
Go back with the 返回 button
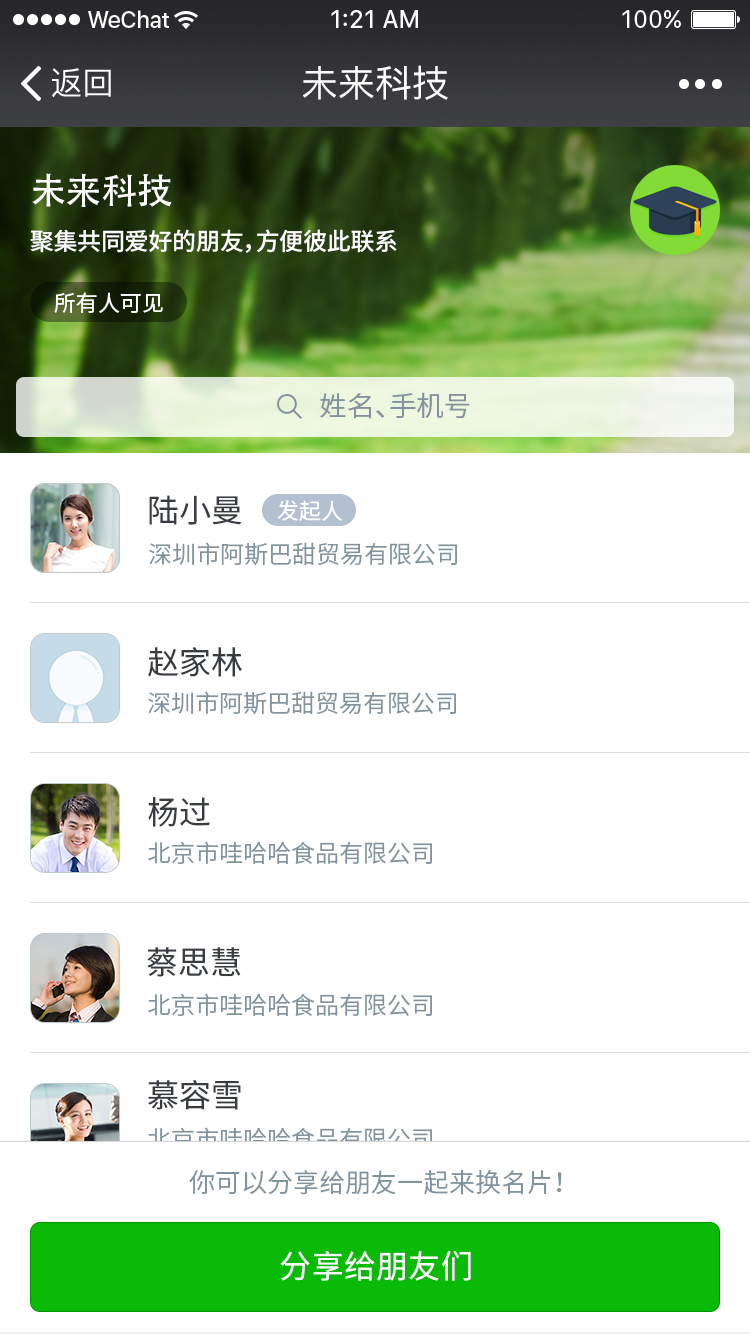click(66, 84)
